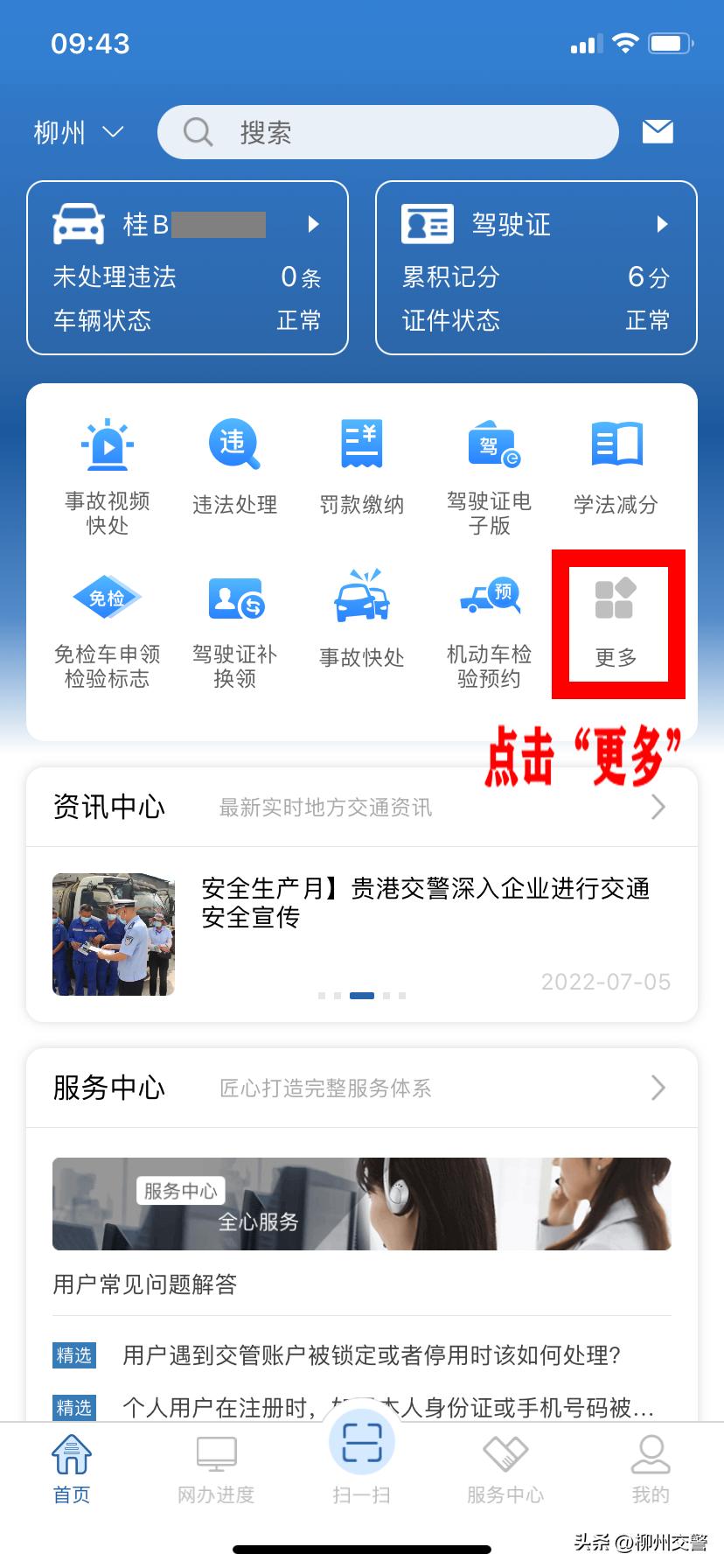Screen dimensions: 724x1568
Task: Tap the carousel page indicator dots
Action: (361, 995)
